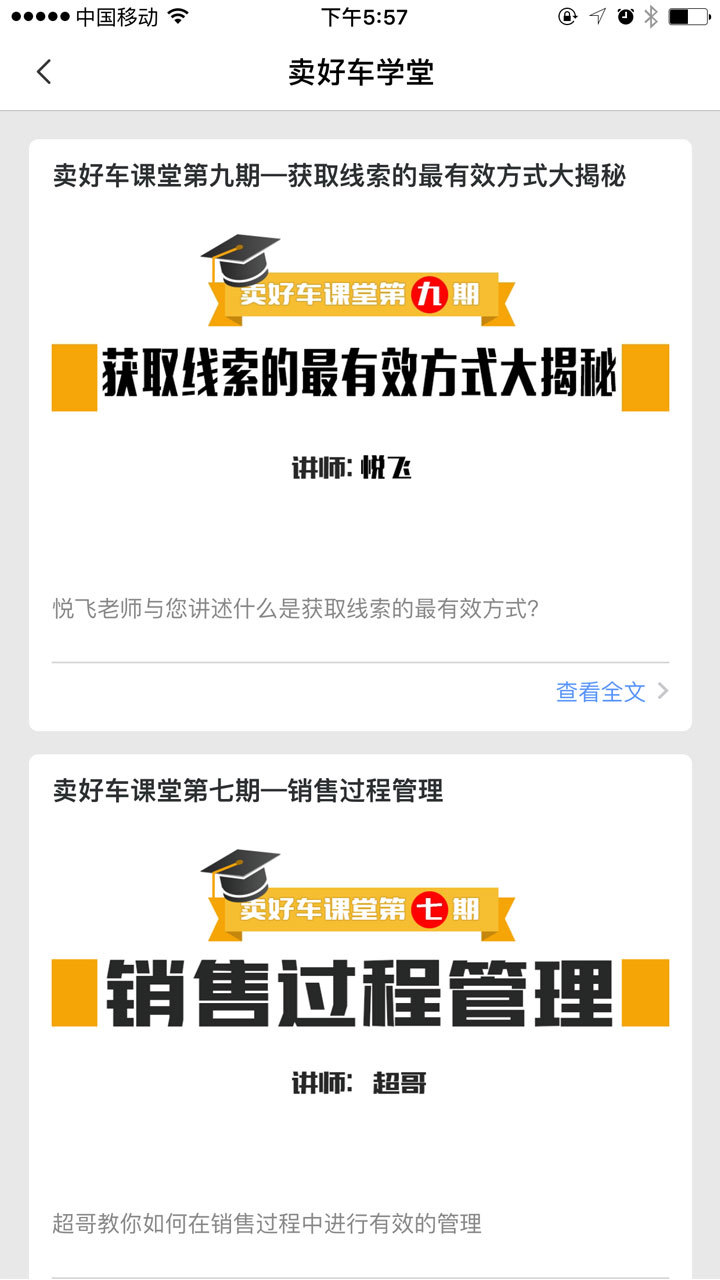This screenshot has height=1280, width=720.
Task: Tap the location services arrow in the status bar
Action: pos(597,15)
